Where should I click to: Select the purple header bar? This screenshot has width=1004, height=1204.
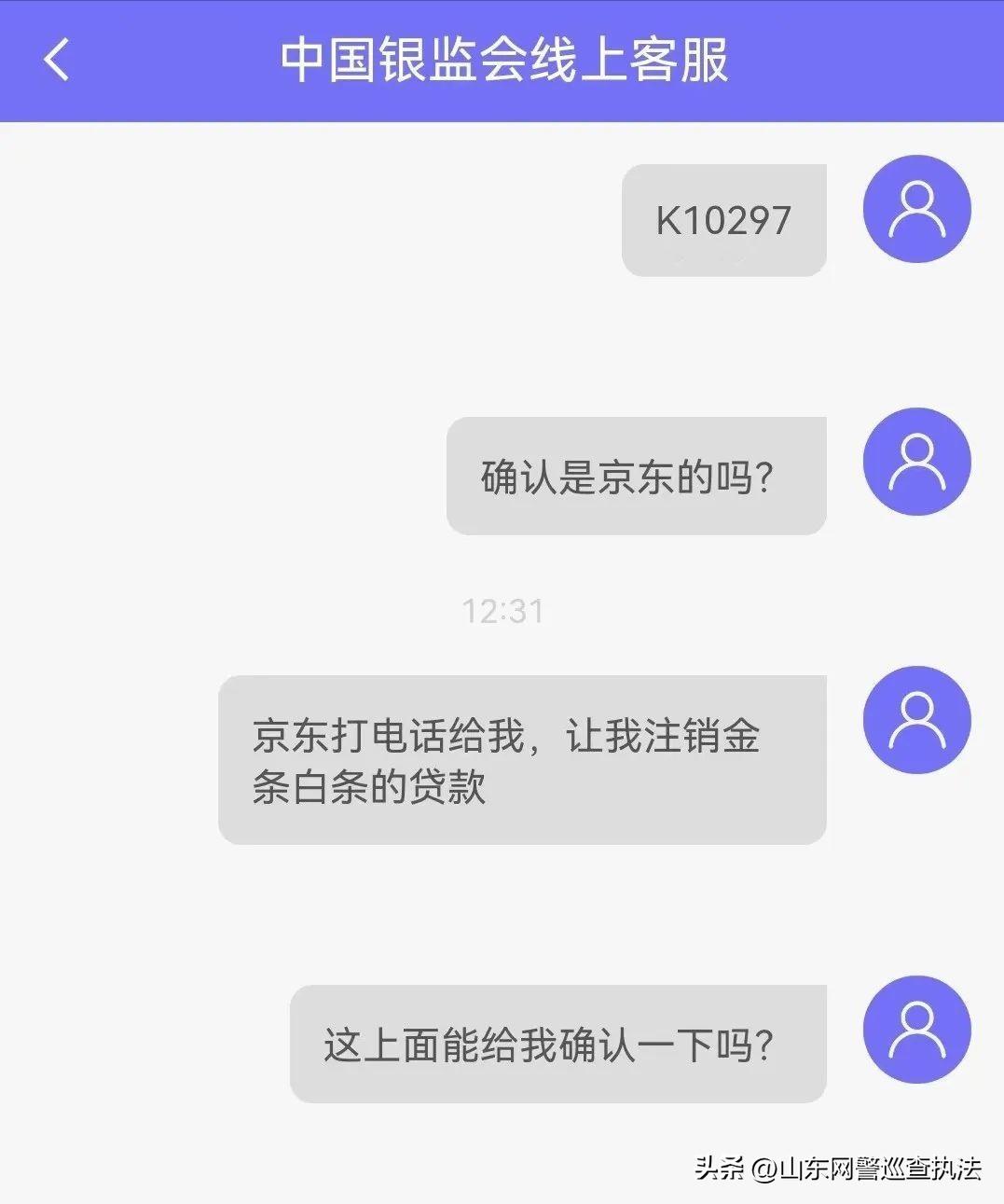coord(502,59)
